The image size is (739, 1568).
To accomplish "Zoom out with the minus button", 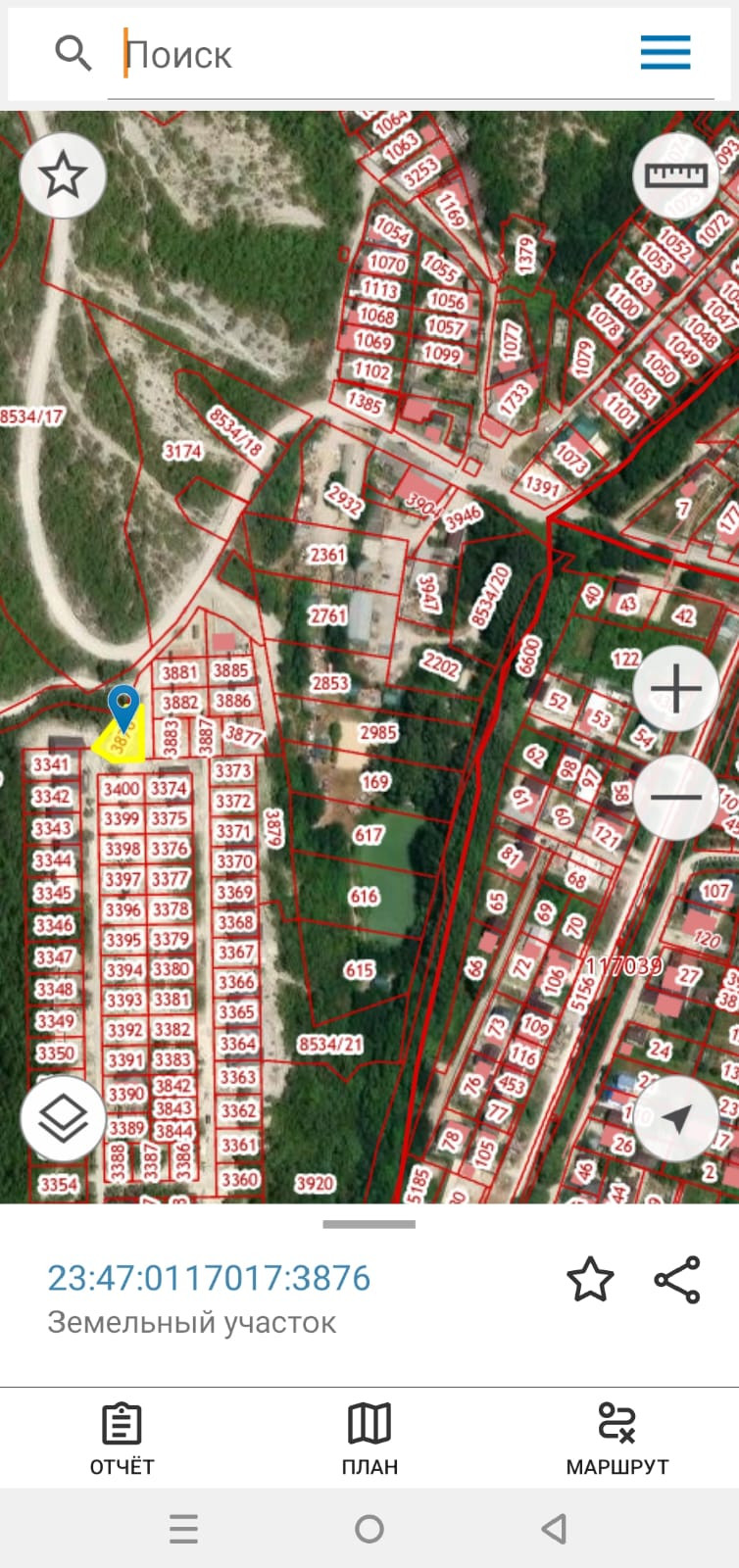I will pyautogui.click(x=676, y=797).
